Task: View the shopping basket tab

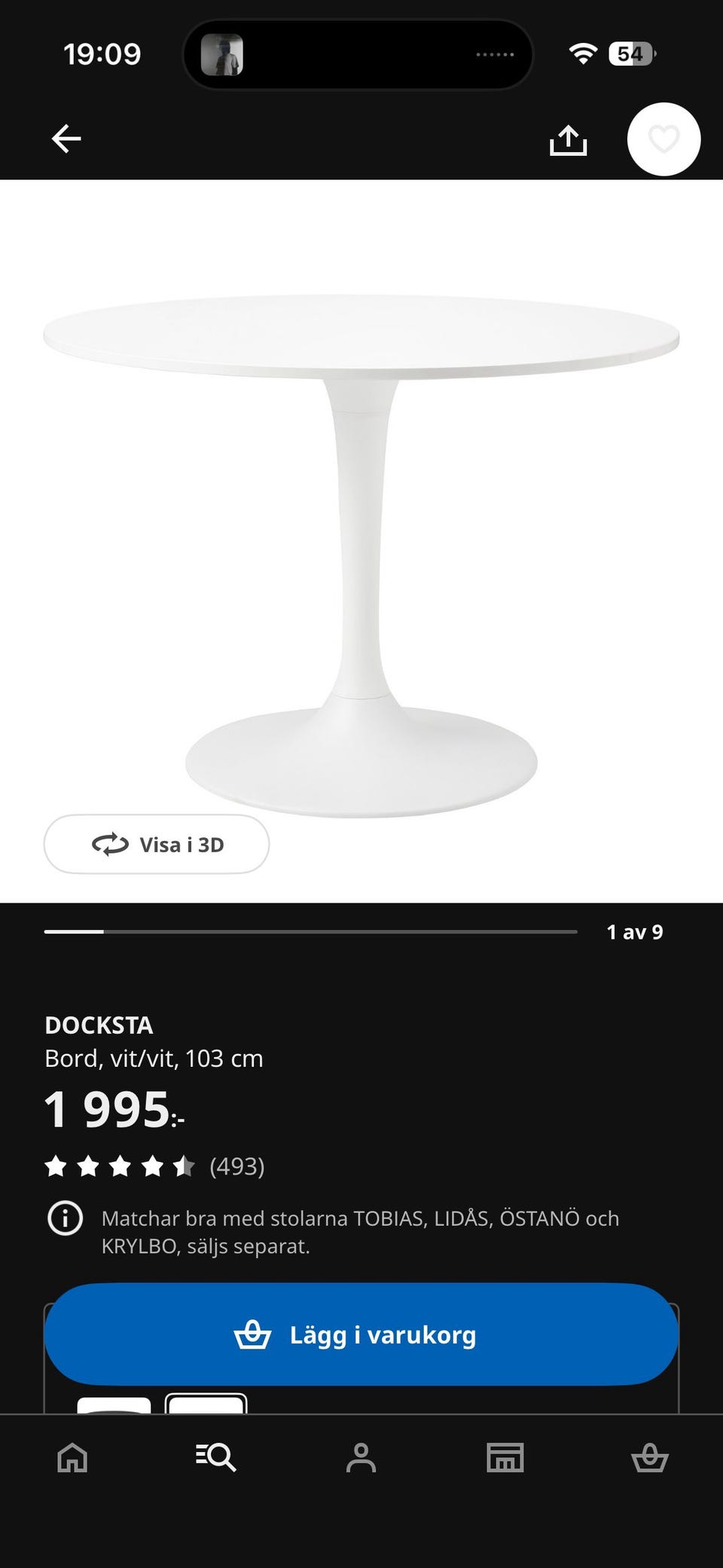Action: pyautogui.click(x=649, y=1457)
